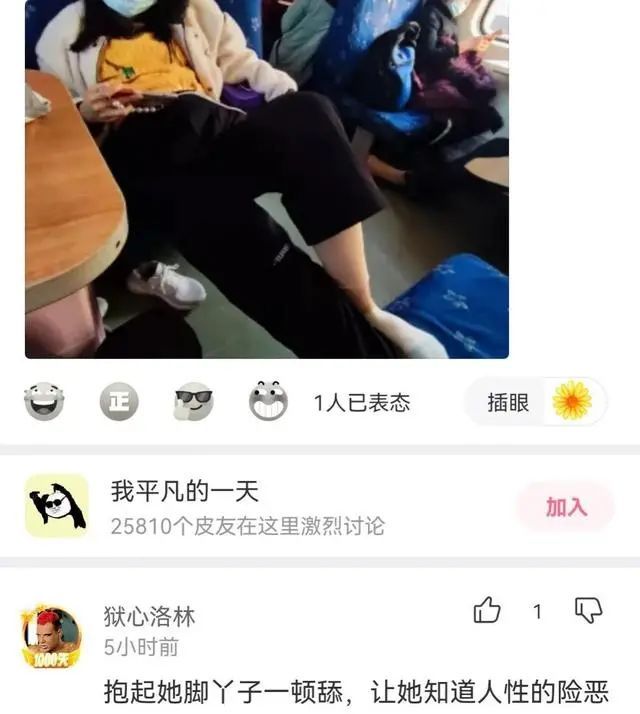View 狱心洛林's profile avatar
The width and height of the screenshot is (640, 714).
[x=51, y=636]
